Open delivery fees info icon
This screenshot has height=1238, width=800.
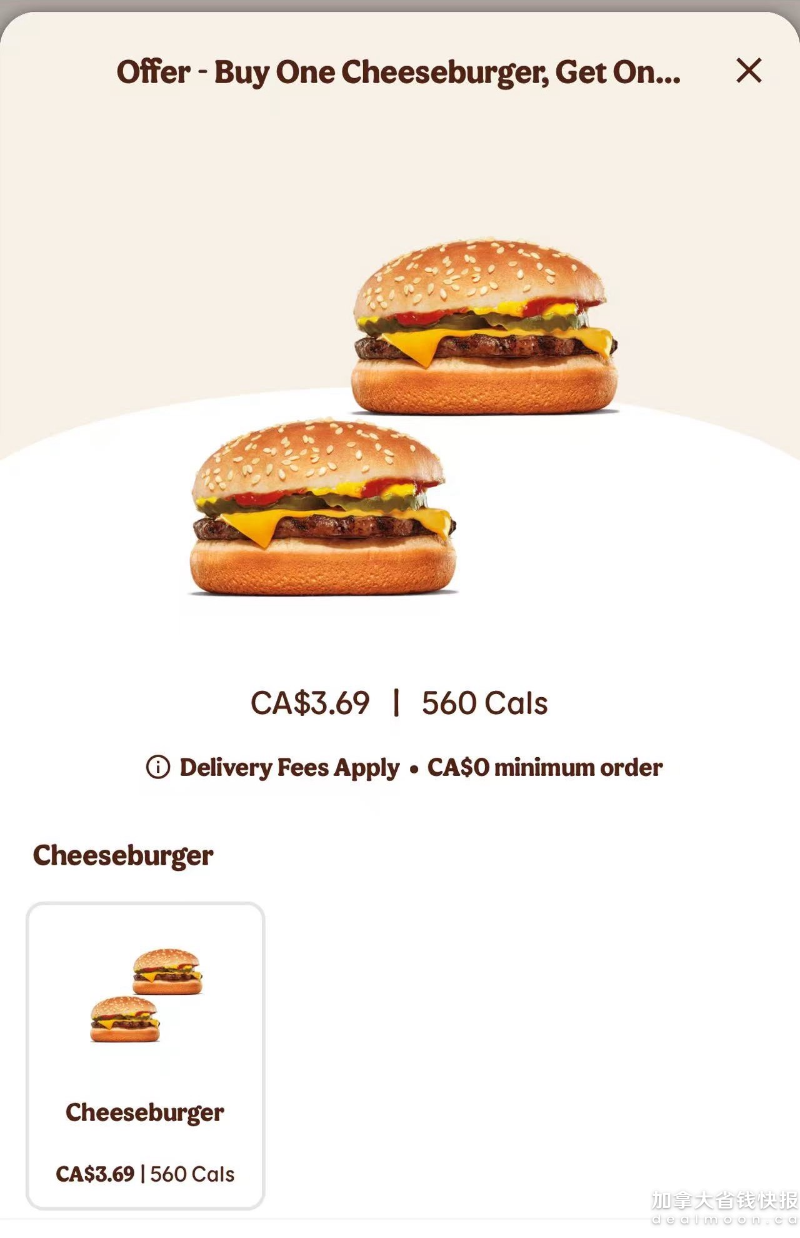(x=158, y=768)
